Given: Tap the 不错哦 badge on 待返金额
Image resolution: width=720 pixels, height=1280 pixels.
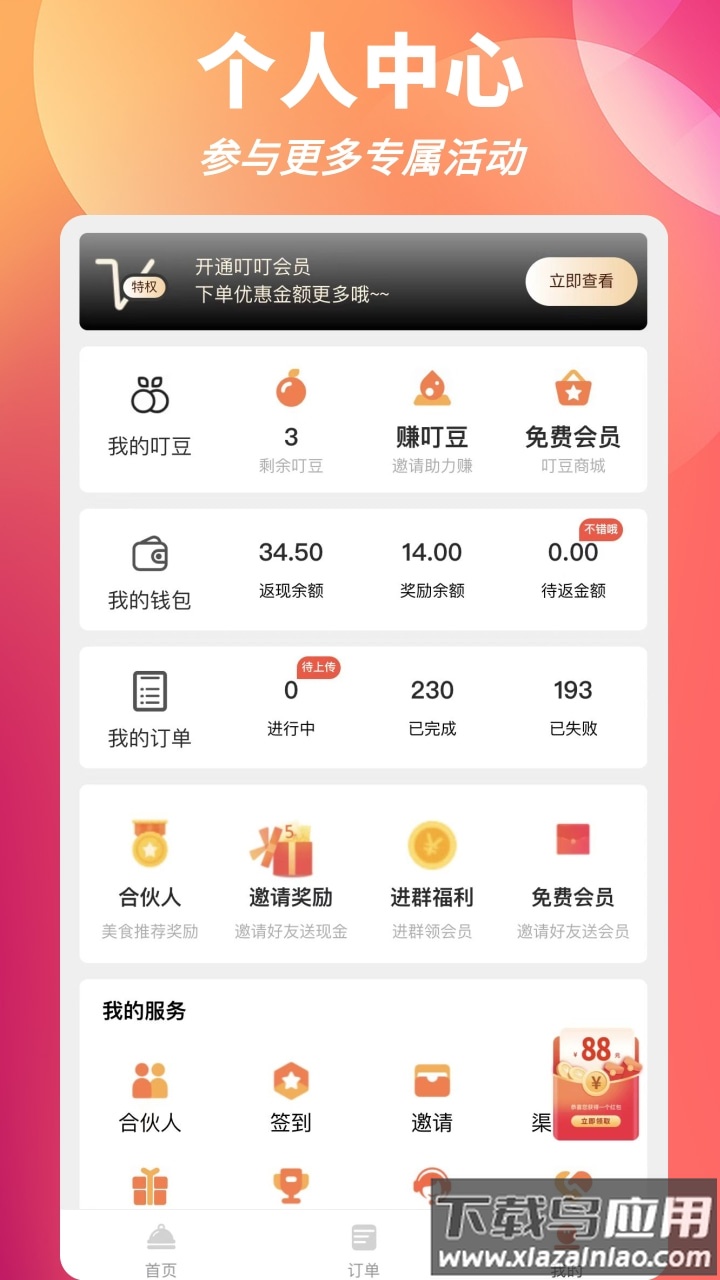Looking at the screenshot, I should coord(600,528).
